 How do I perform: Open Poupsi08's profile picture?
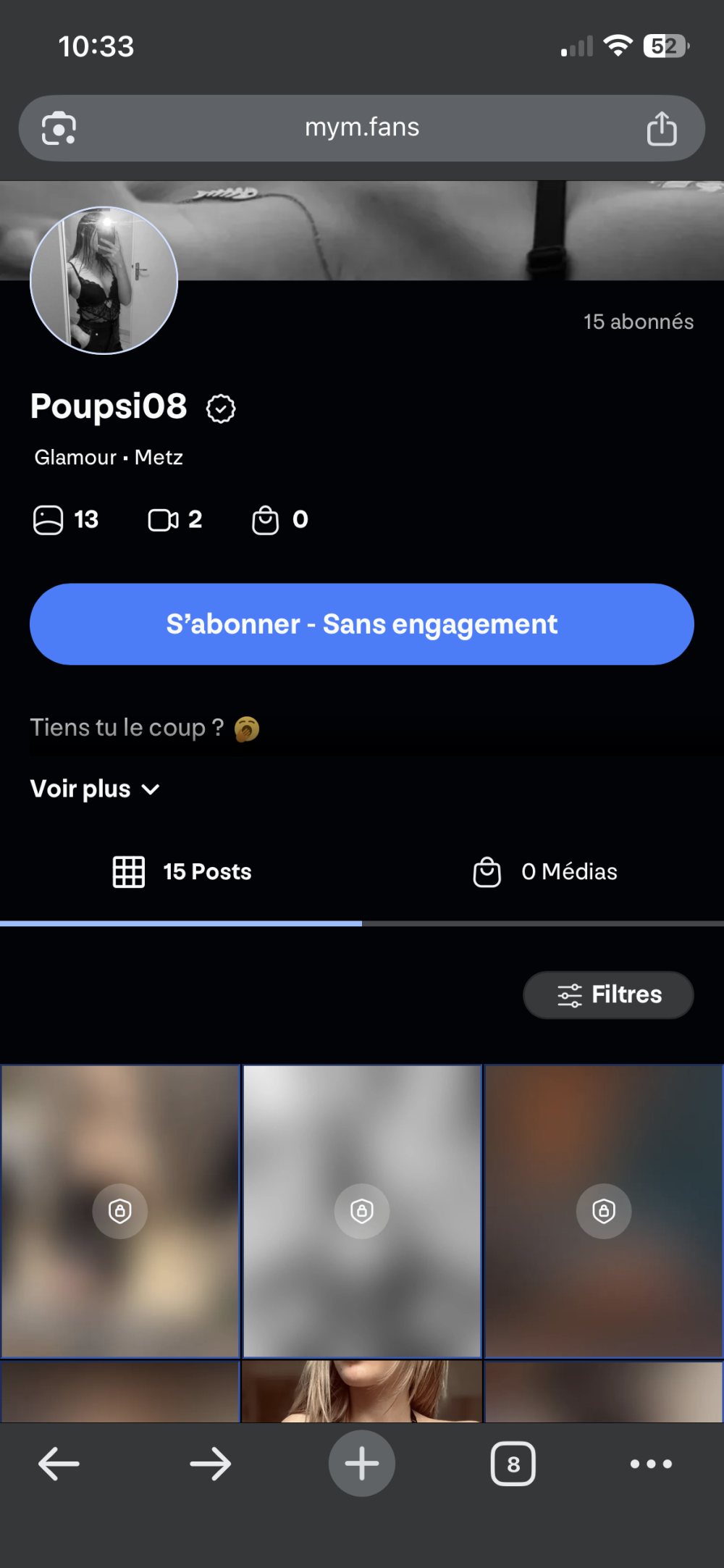click(104, 280)
